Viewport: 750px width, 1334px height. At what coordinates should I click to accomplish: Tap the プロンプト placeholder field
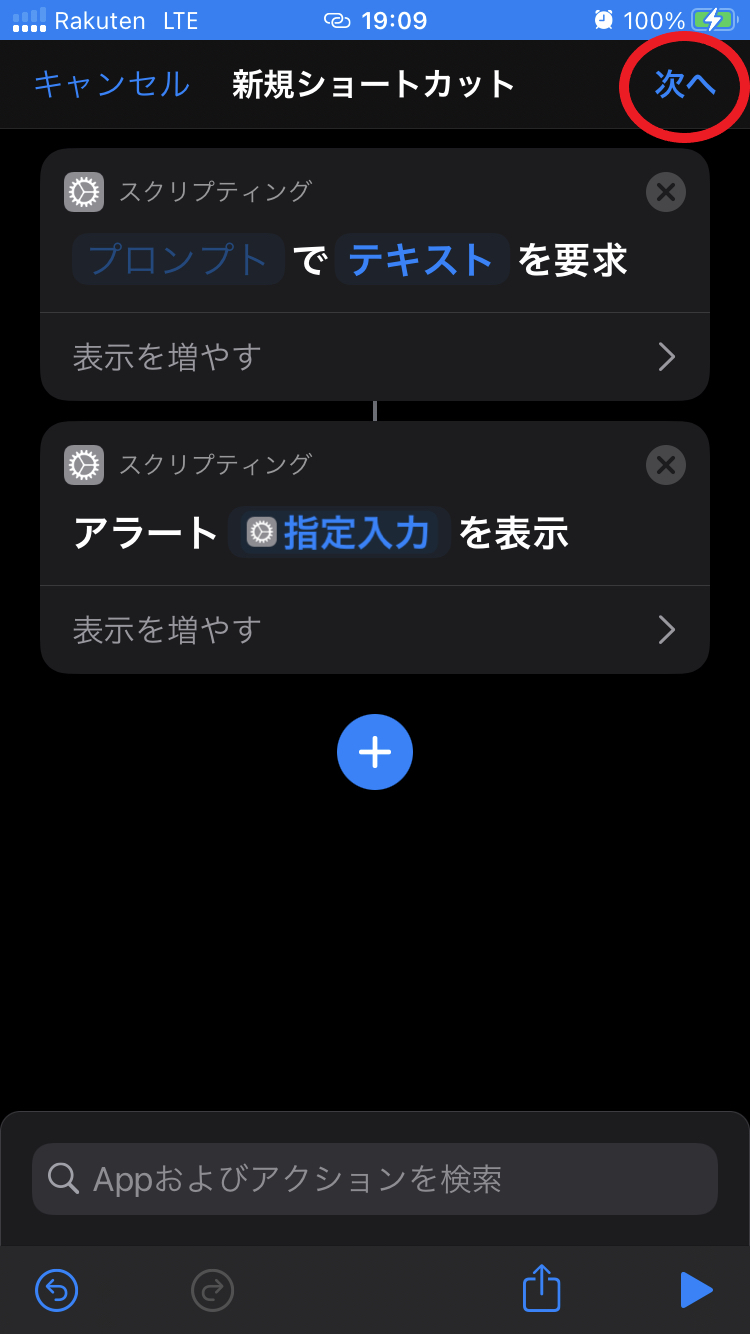coord(178,259)
